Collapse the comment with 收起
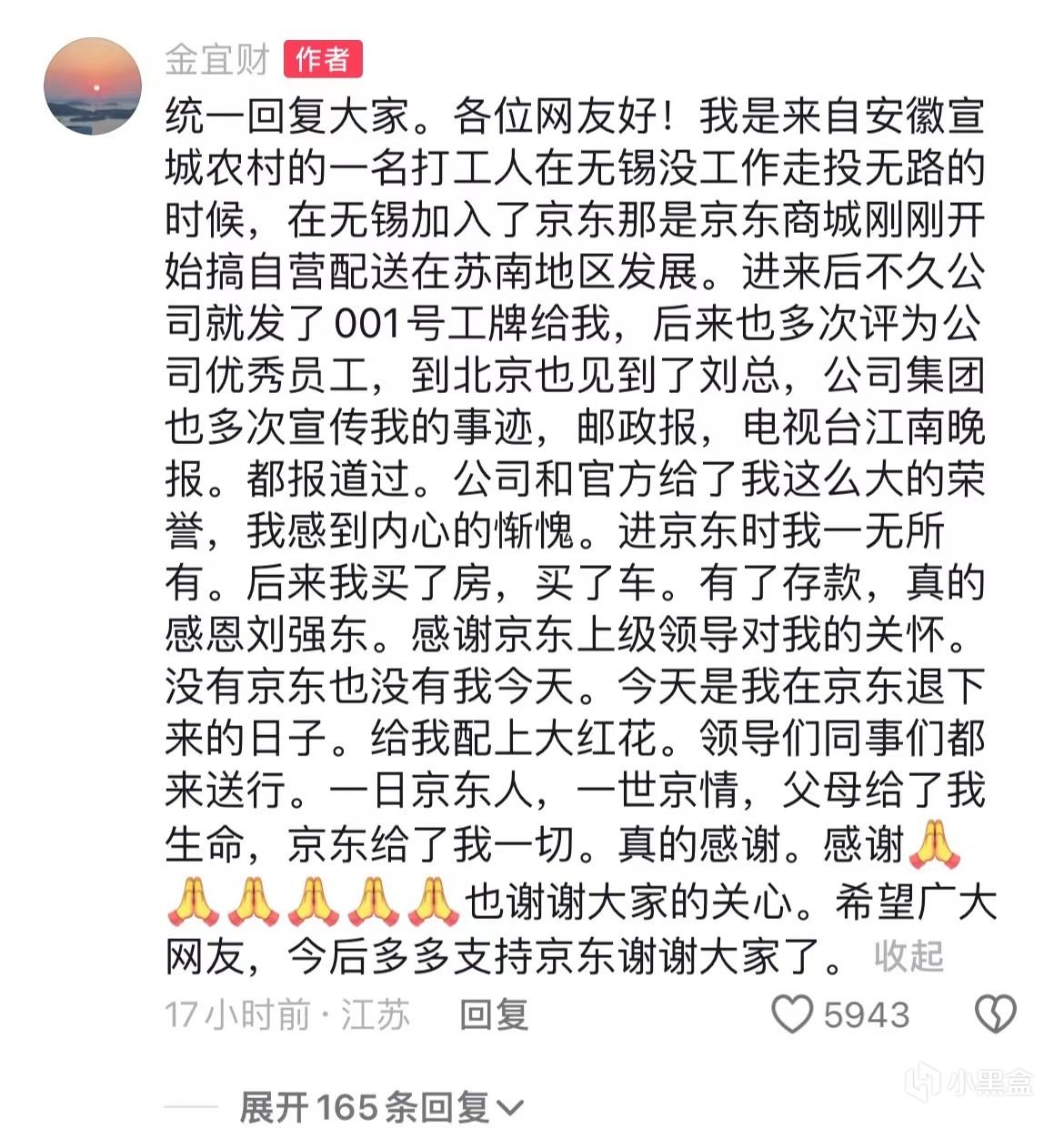Viewport: 1064px width, 1129px height. point(908,956)
